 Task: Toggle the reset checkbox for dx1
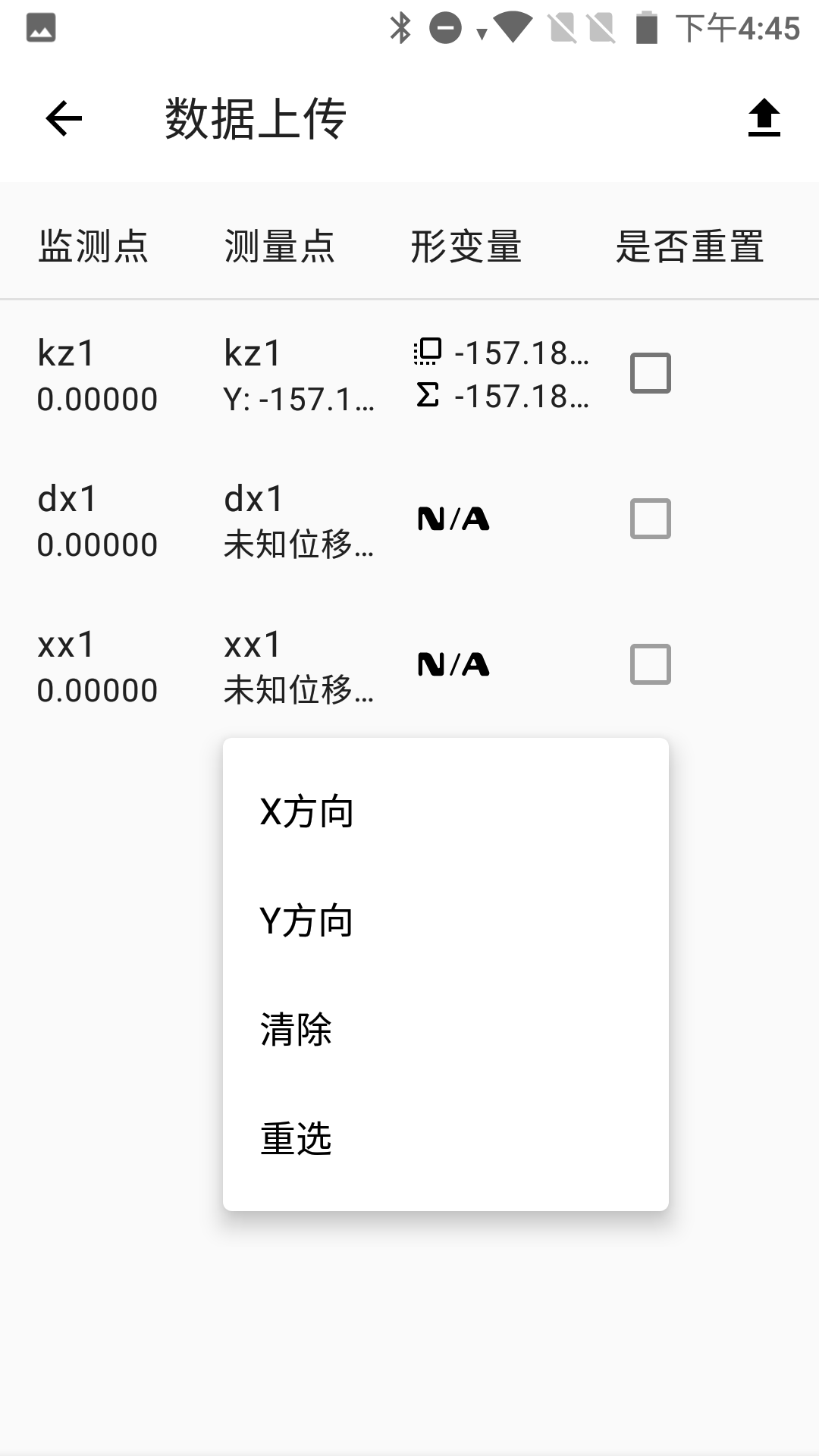click(x=650, y=519)
